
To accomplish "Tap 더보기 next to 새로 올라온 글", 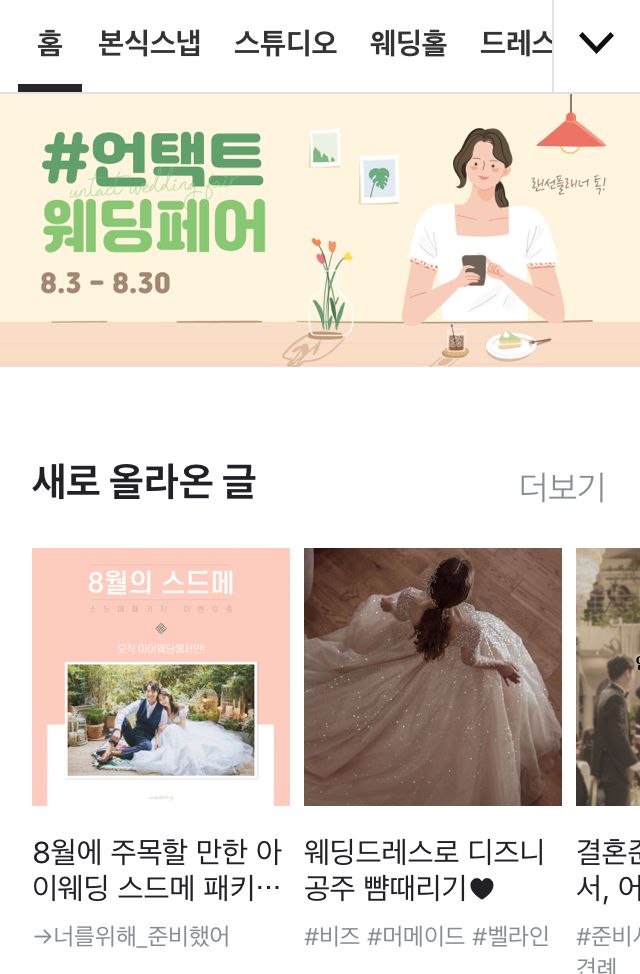I will 562,487.
